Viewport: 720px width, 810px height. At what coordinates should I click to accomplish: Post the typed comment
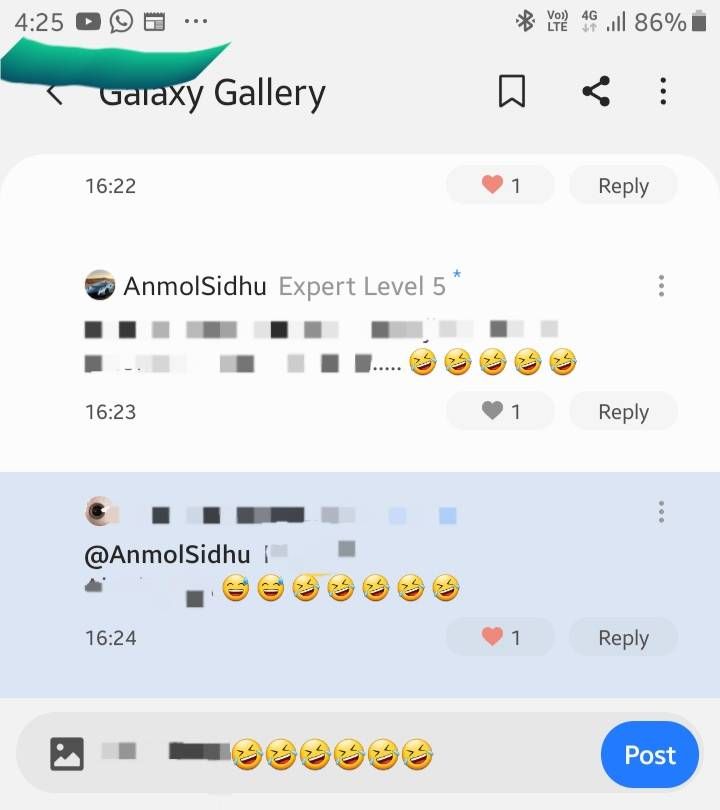click(650, 755)
